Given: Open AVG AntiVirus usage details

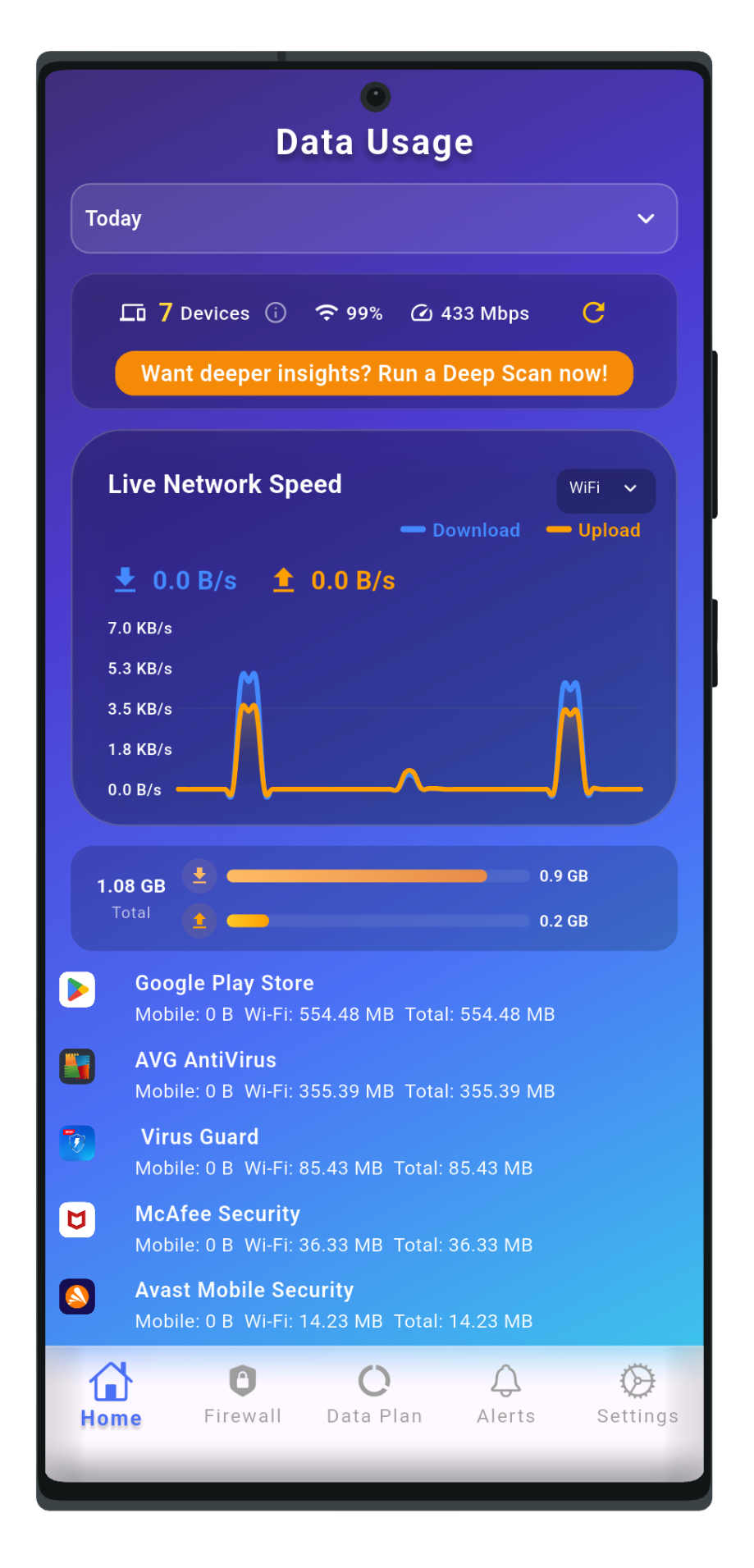Looking at the screenshot, I should tap(345, 1075).
